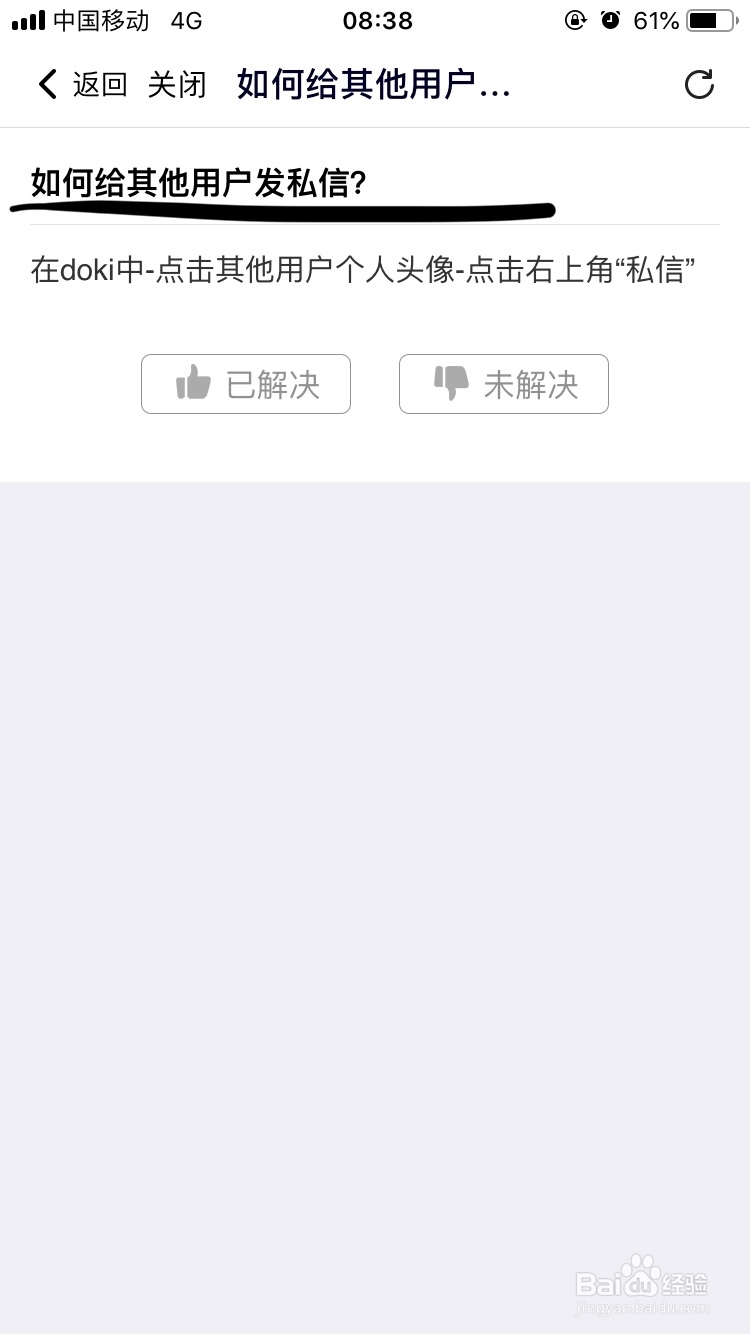Tap the 08:38 clock in status bar

[x=377, y=20]
